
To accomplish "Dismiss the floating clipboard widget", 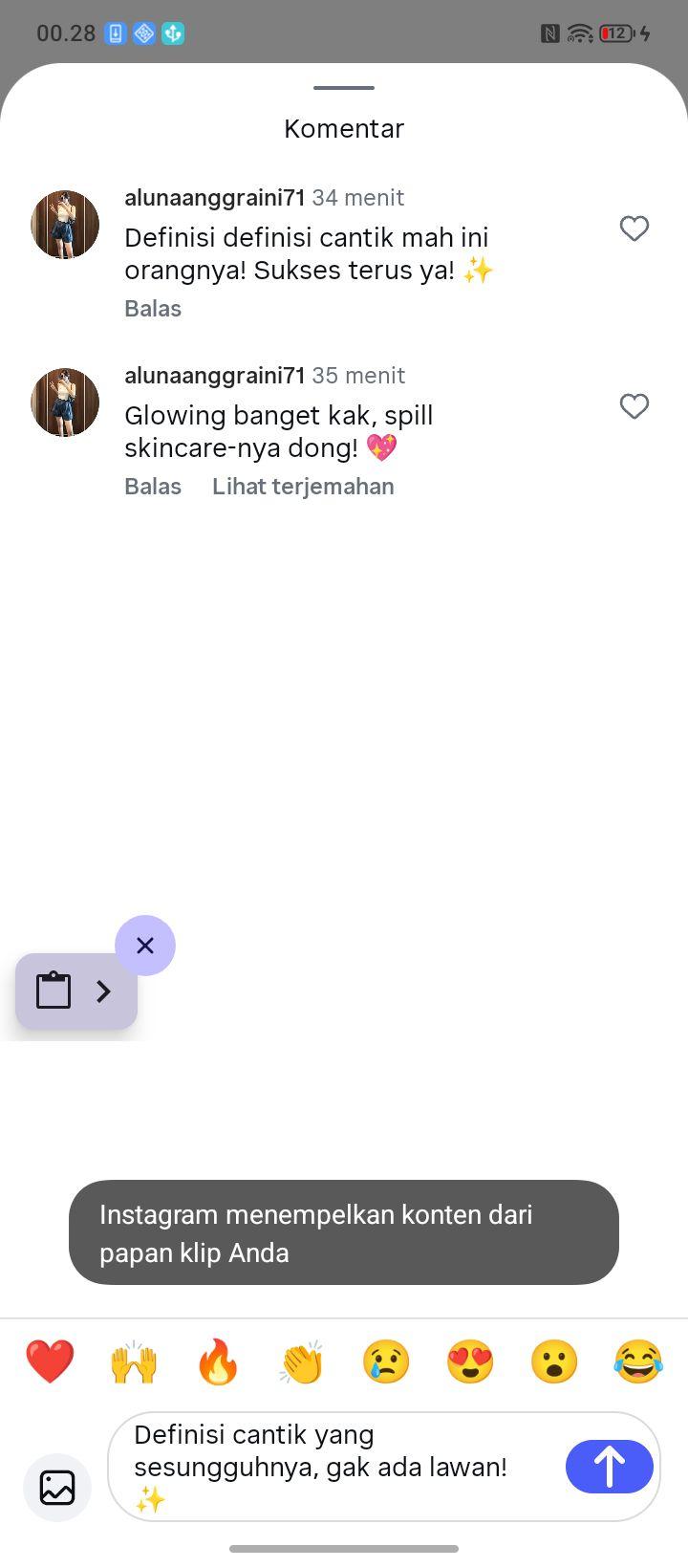I will pos(145,946).
